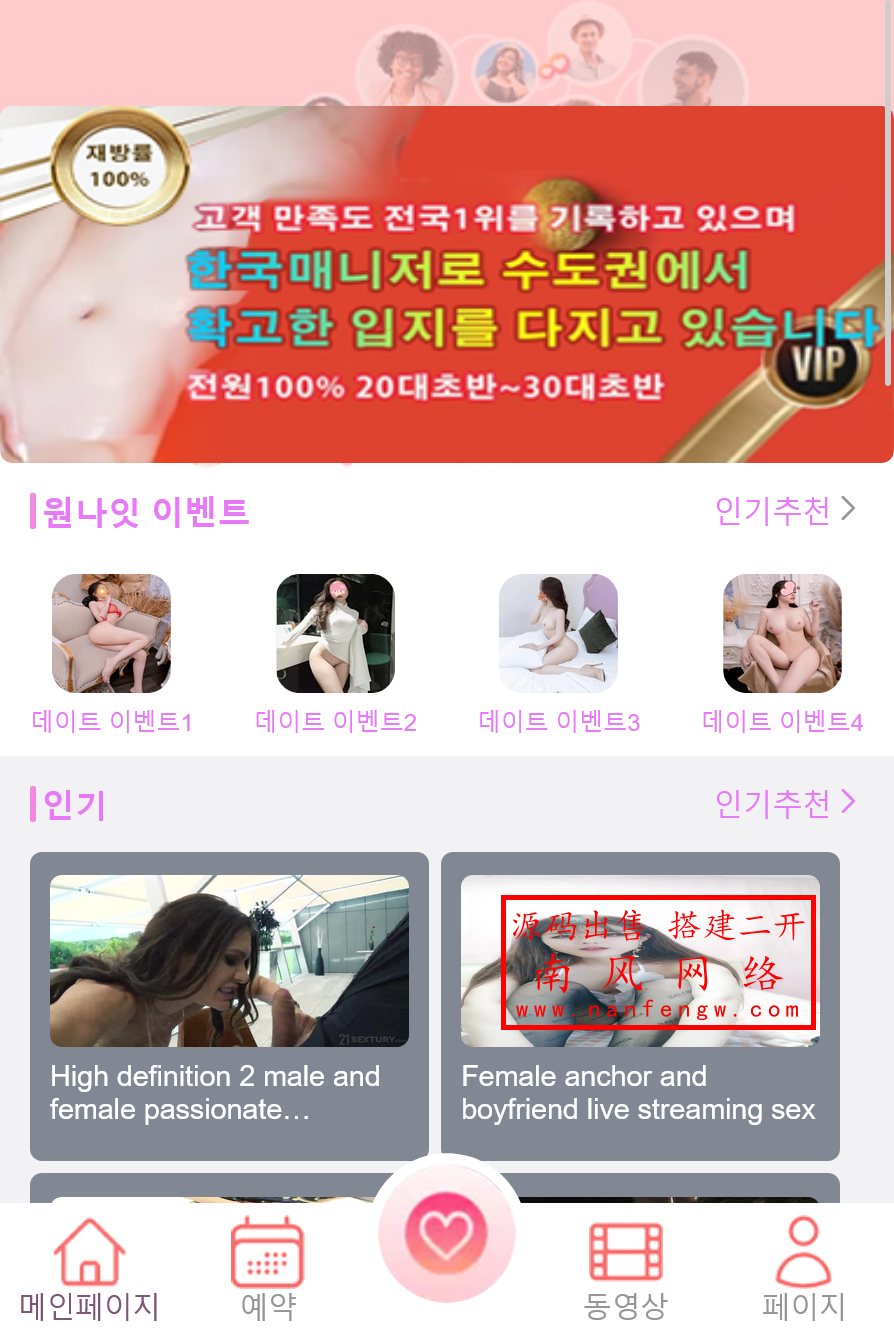Screen dimensions: 894x1334
Task: Open 데이트 이벤트1
Action: tap(111, 651)
